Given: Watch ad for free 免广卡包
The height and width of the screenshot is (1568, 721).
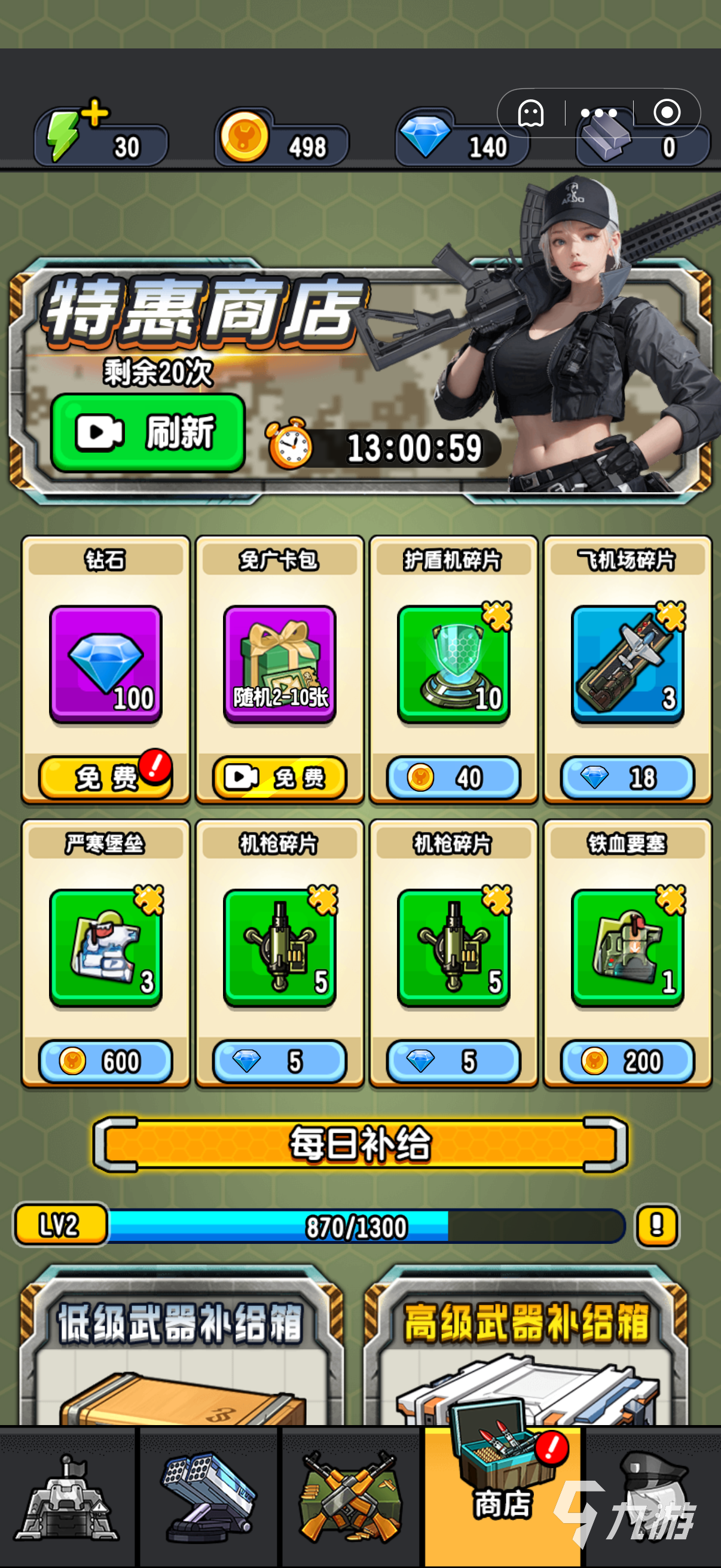Looking at the screenshot, I should point(279,777).
